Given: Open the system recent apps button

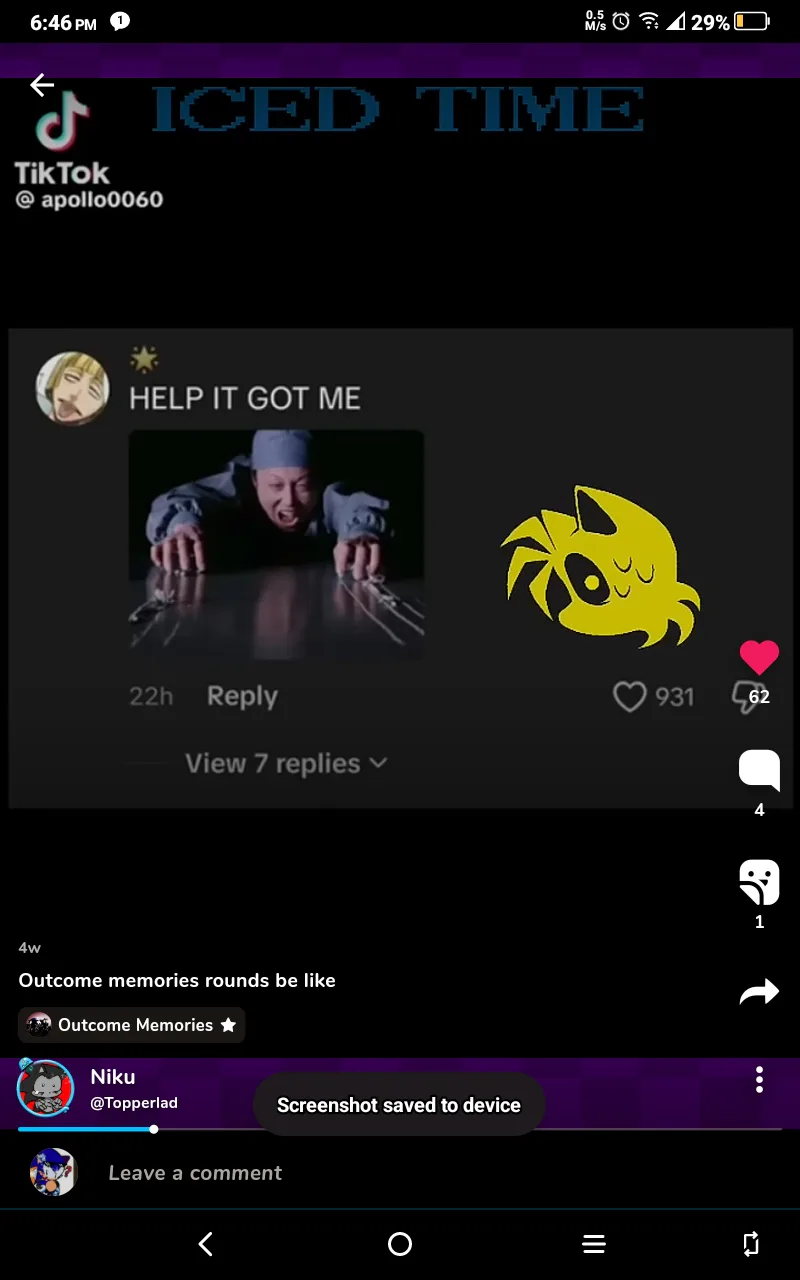Looking at the screenshot, I should coord(594,1244).
